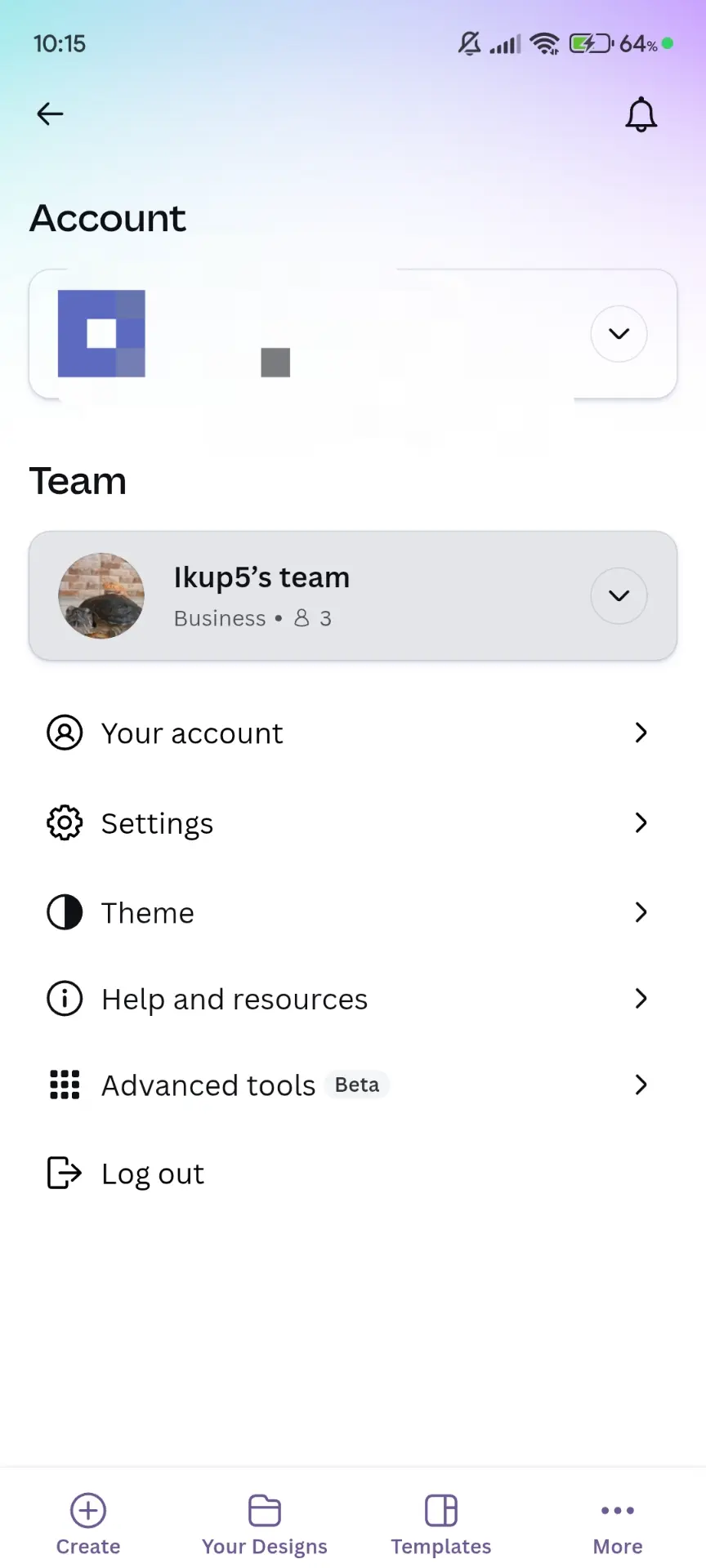Go back using the top arrow
The image size is (706, 1568).
coord(50,114)
